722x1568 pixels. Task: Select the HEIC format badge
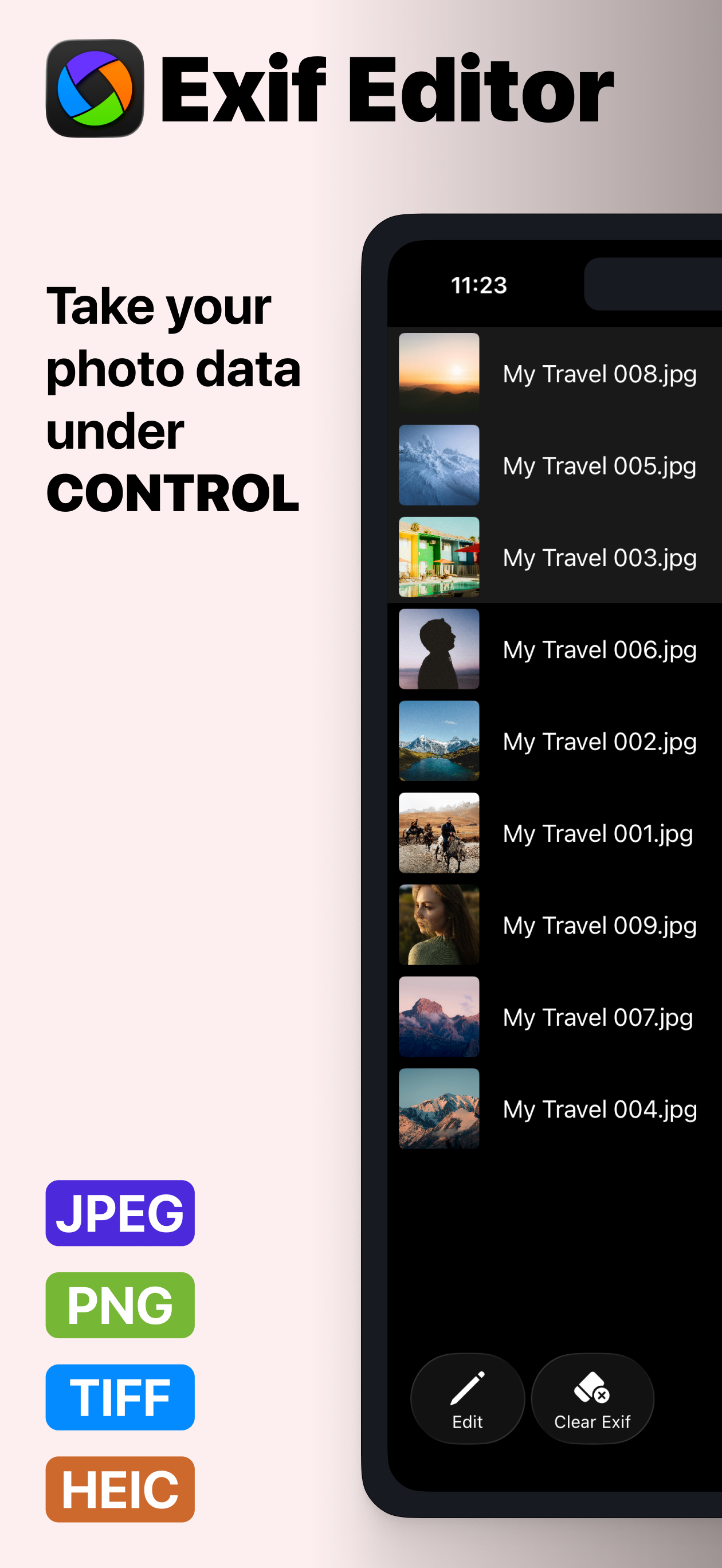[x=119, y=1491]
